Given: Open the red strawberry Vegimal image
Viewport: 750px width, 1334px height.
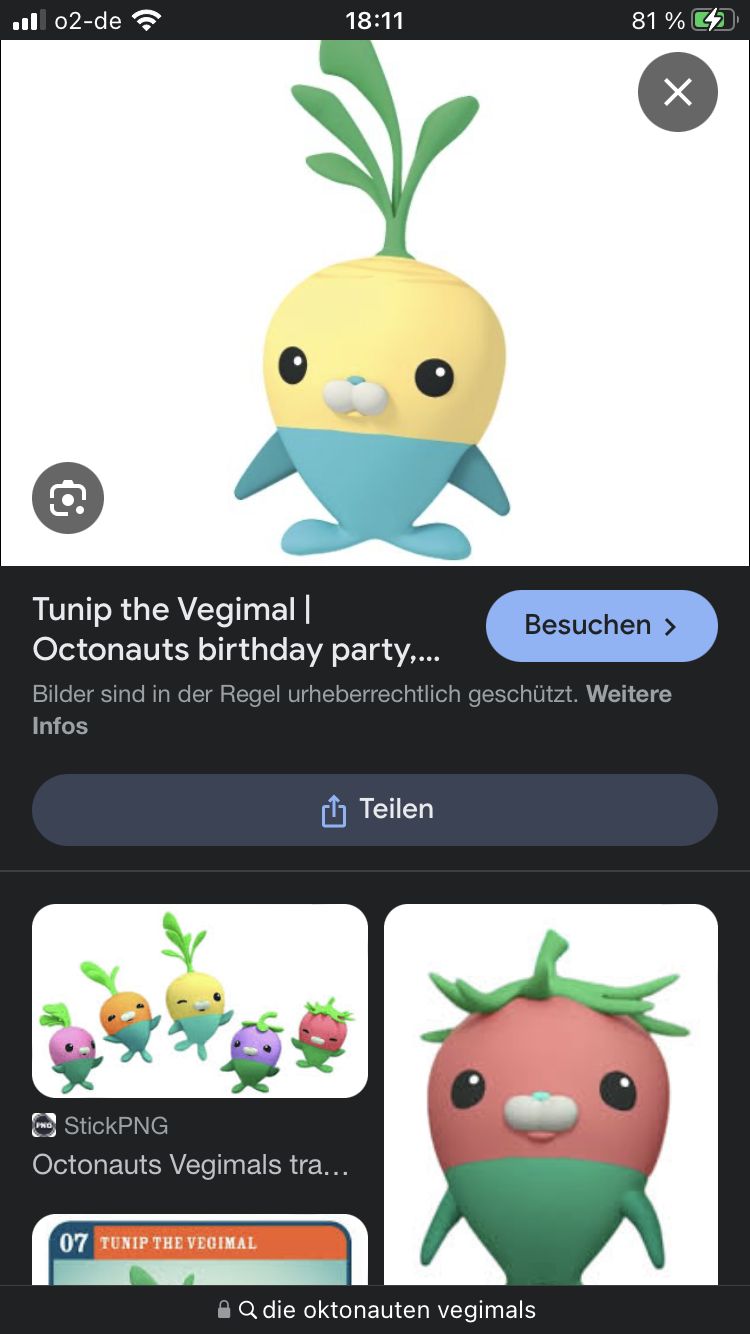Looking at the screenshot, I should [551, 1095].
